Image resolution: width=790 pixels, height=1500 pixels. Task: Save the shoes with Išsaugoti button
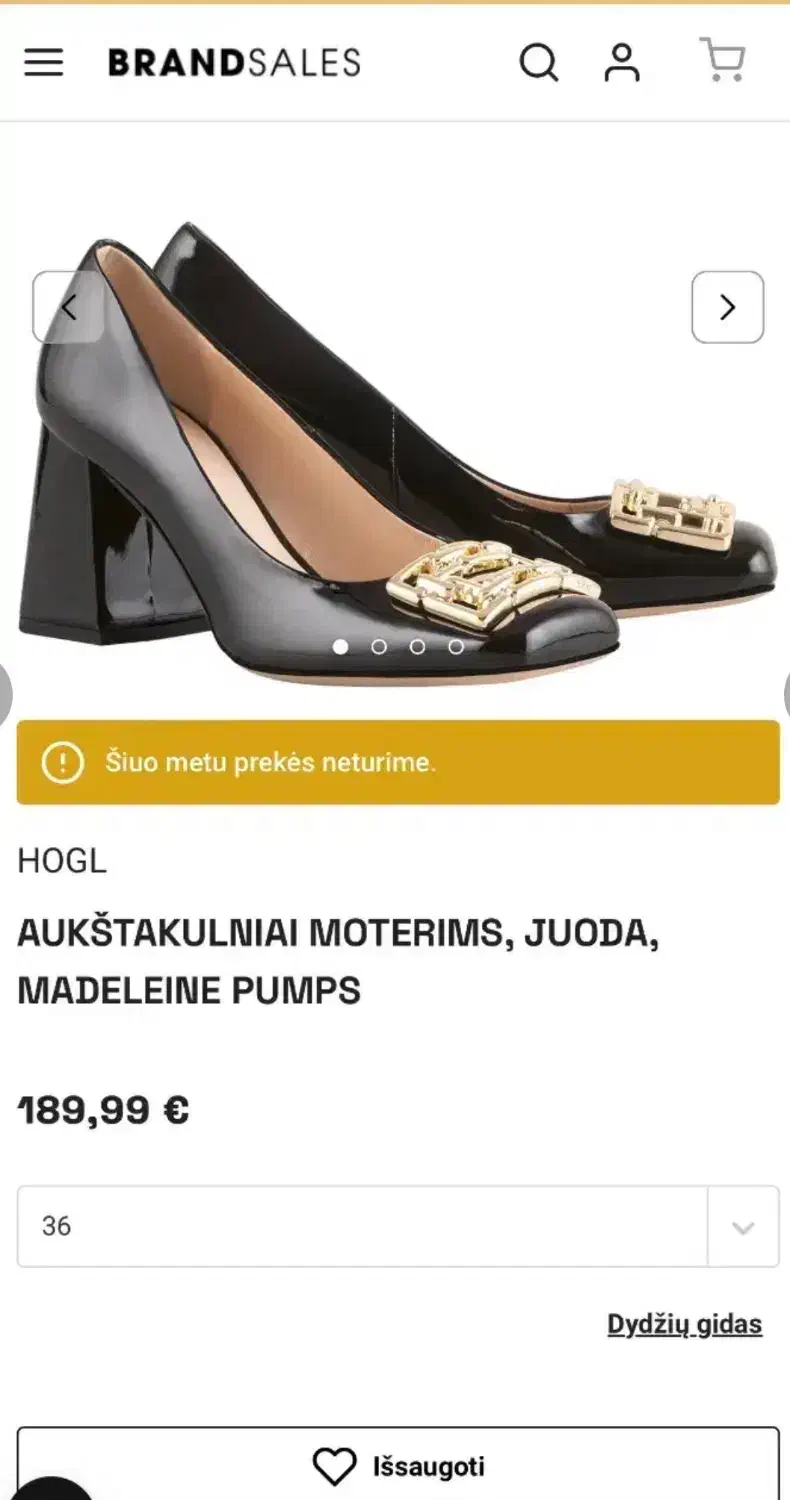(x=398, y=1466)
